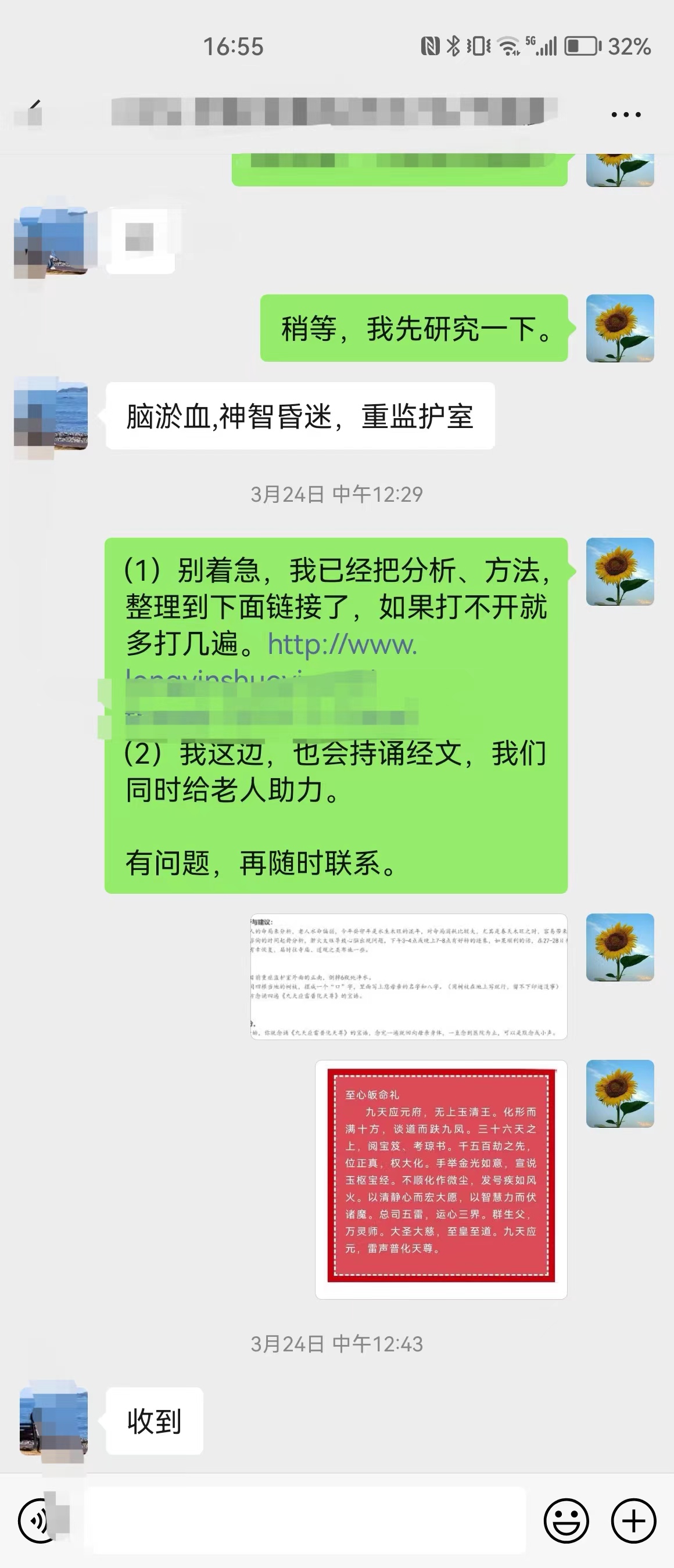Open the http://www link in the message

342,645
